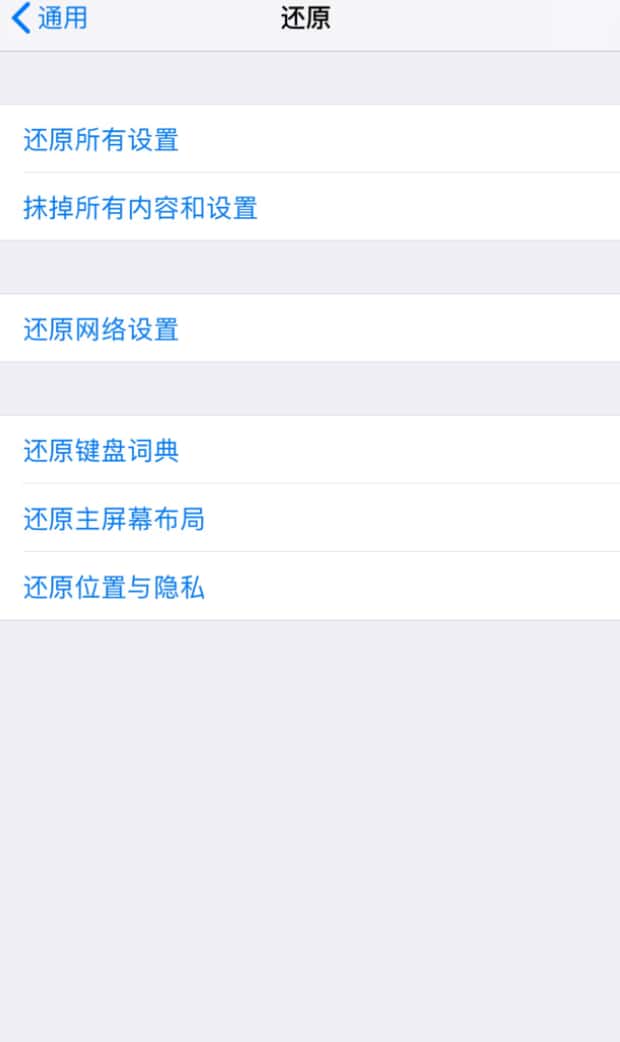Tap 还原主屏幕布局
The height and width of the screenshot is (1042, 620).
point(114,518)
